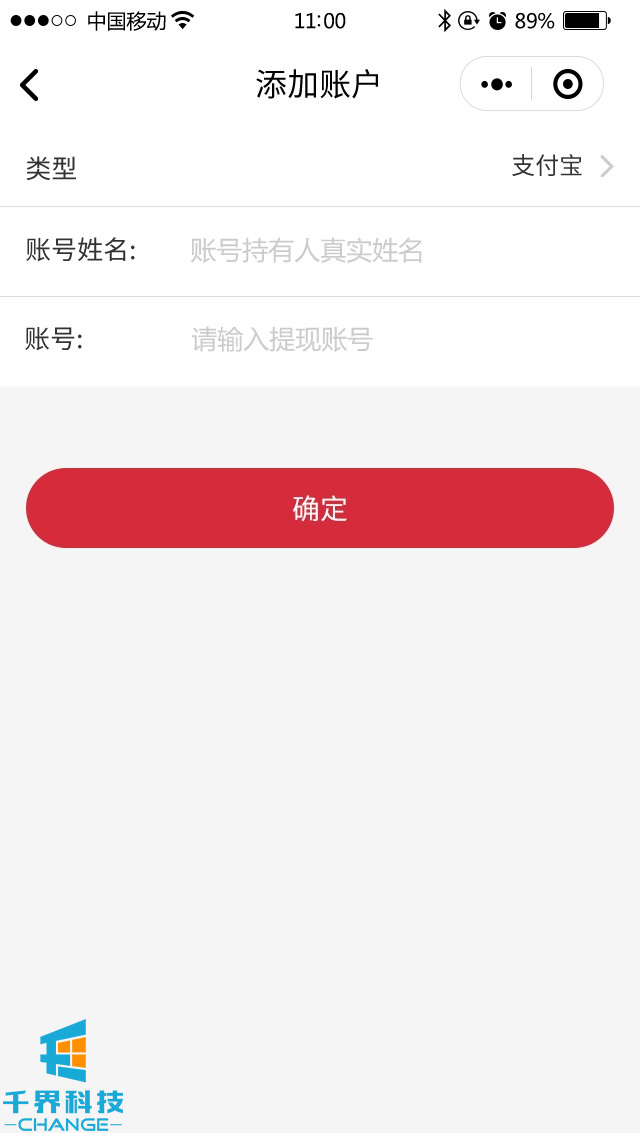Viewport: 640px width, 1135px height.
Task: Go back from 添加账户 page
Action: point(30,85)
